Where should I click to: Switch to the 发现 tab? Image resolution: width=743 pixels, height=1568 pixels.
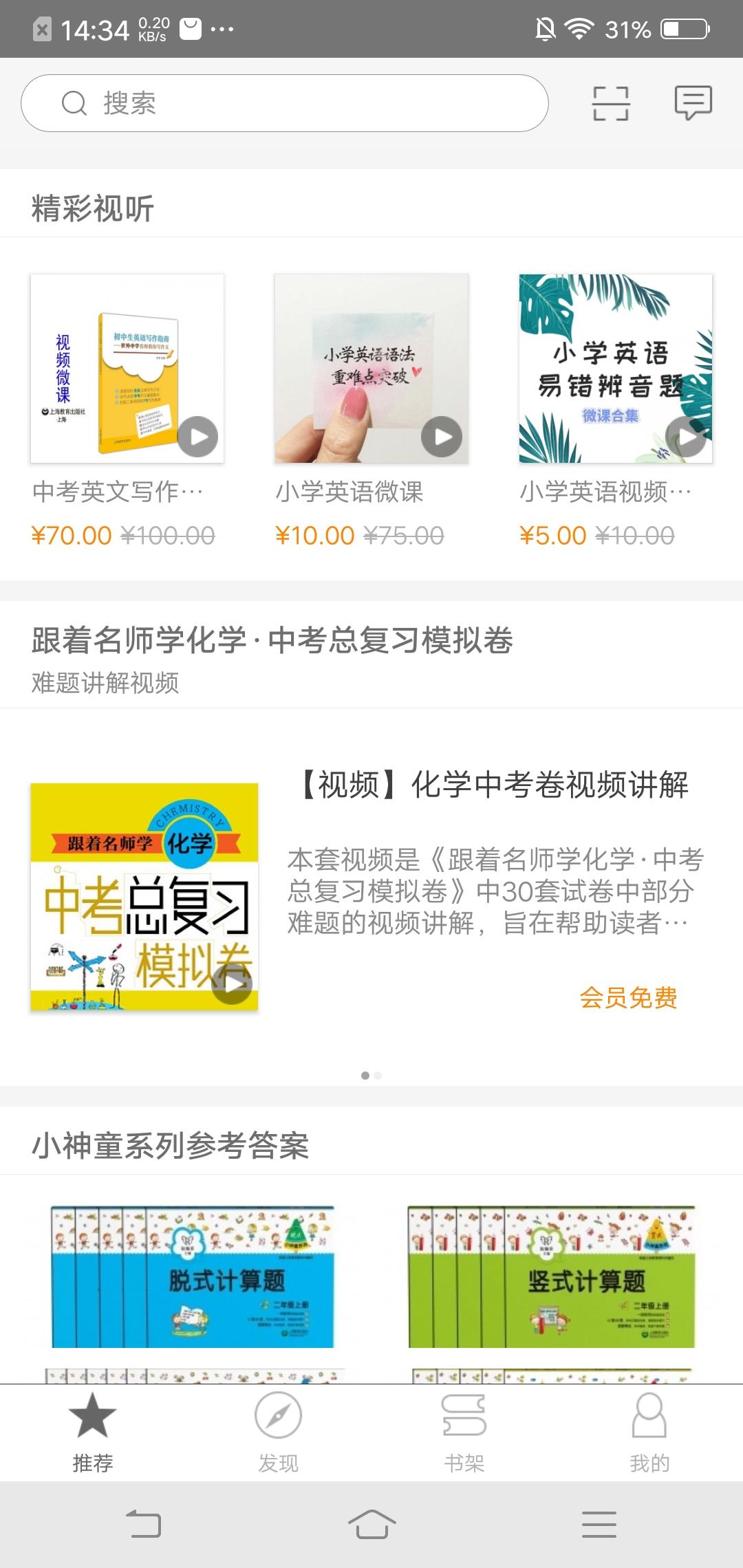[279, 1432]
